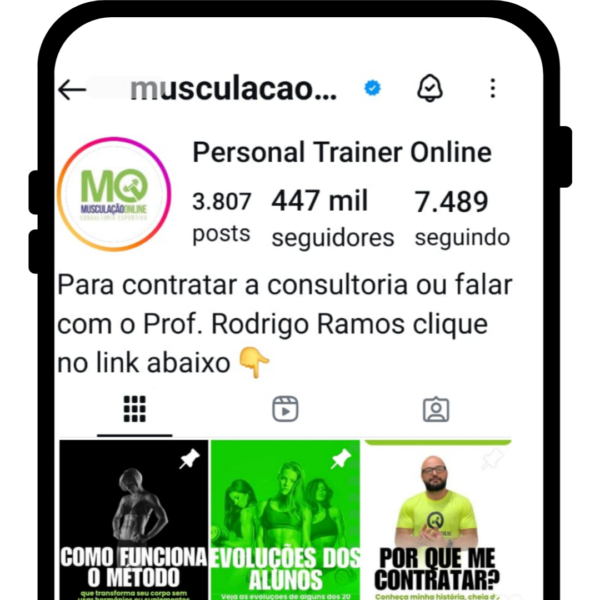Screen dimensions: 600x600
Task: Open the 447 mil seguidores list
Action: 332,218
